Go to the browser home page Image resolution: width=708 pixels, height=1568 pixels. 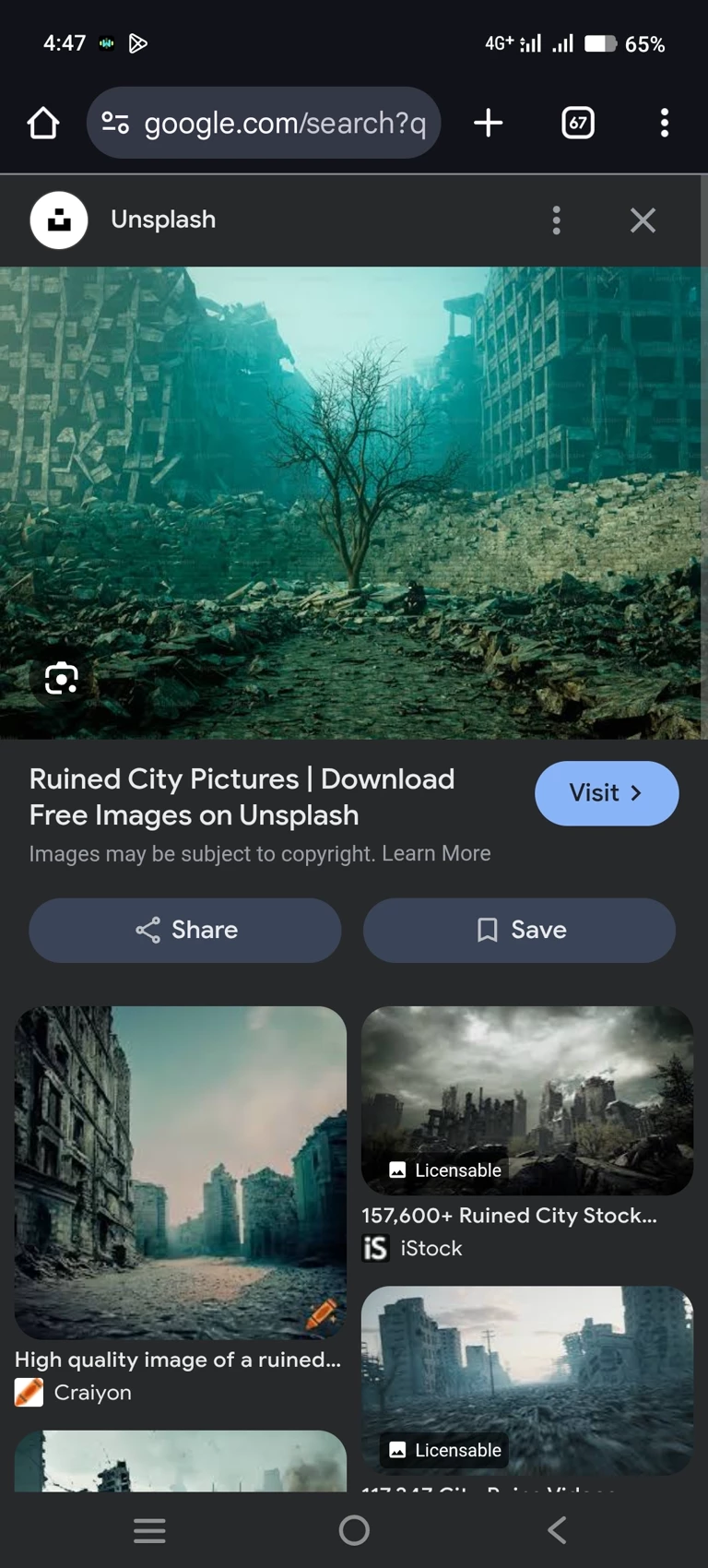pos(43,123)
